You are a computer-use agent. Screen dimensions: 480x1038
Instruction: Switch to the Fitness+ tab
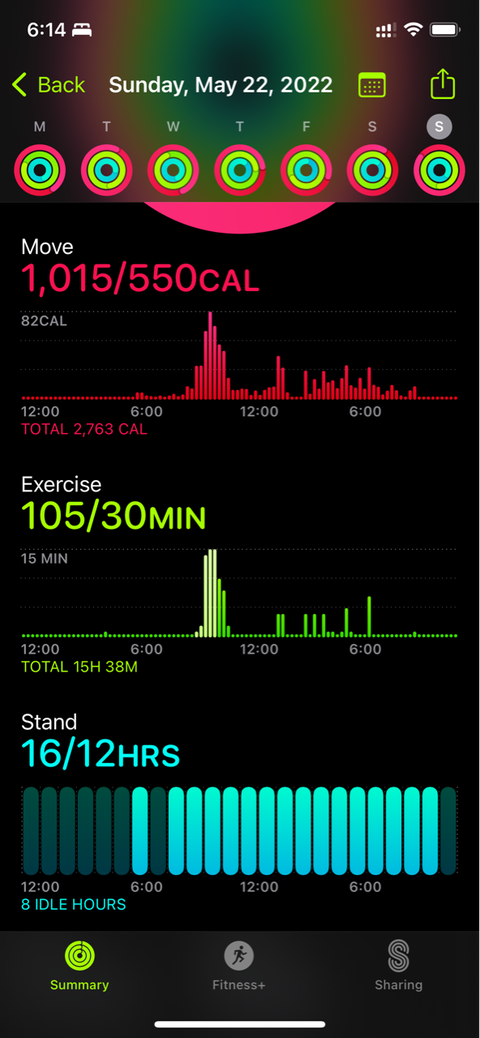click(239, 966)
